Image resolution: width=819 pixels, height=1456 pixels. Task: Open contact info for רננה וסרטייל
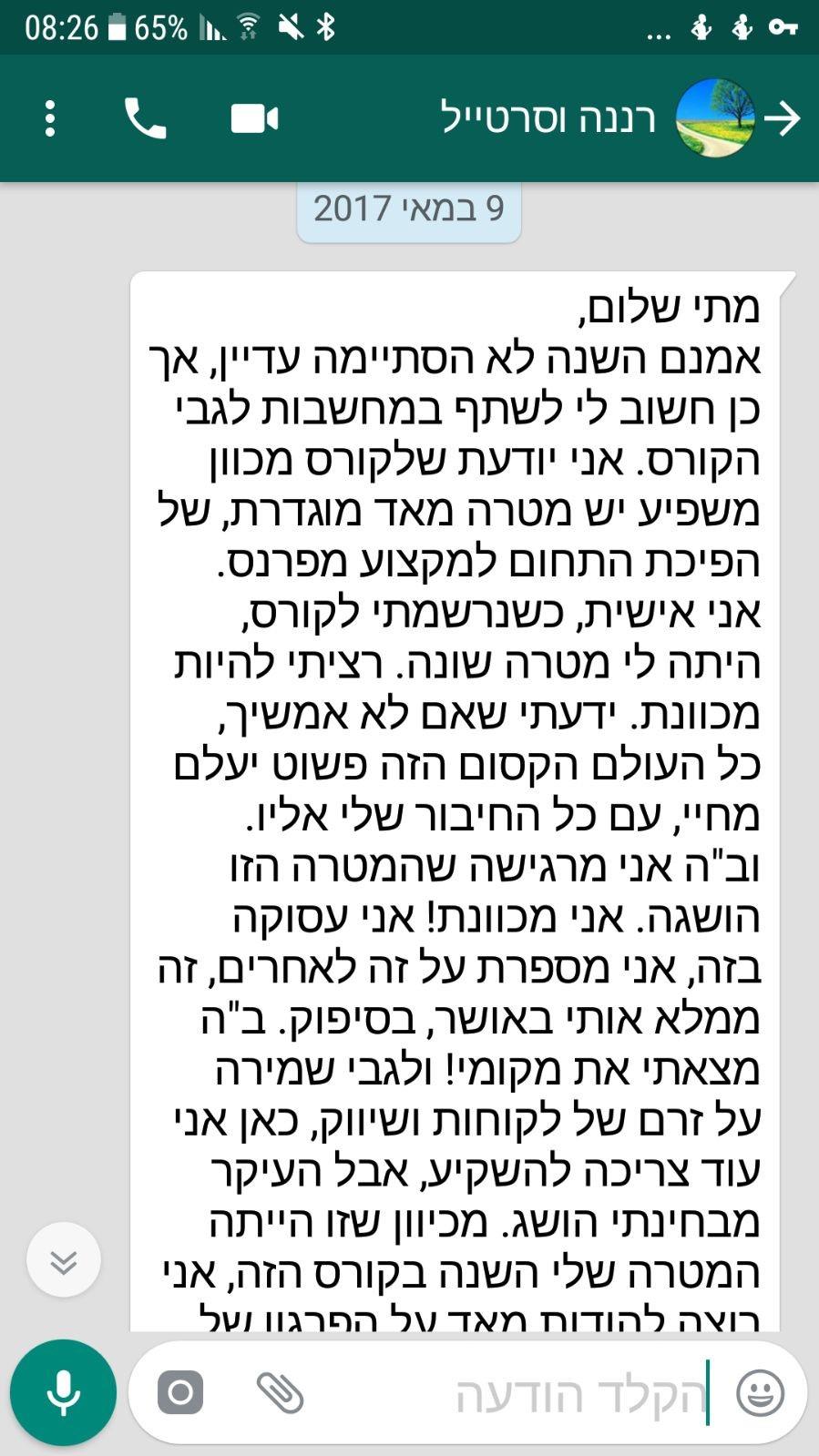tap(548, 118)
